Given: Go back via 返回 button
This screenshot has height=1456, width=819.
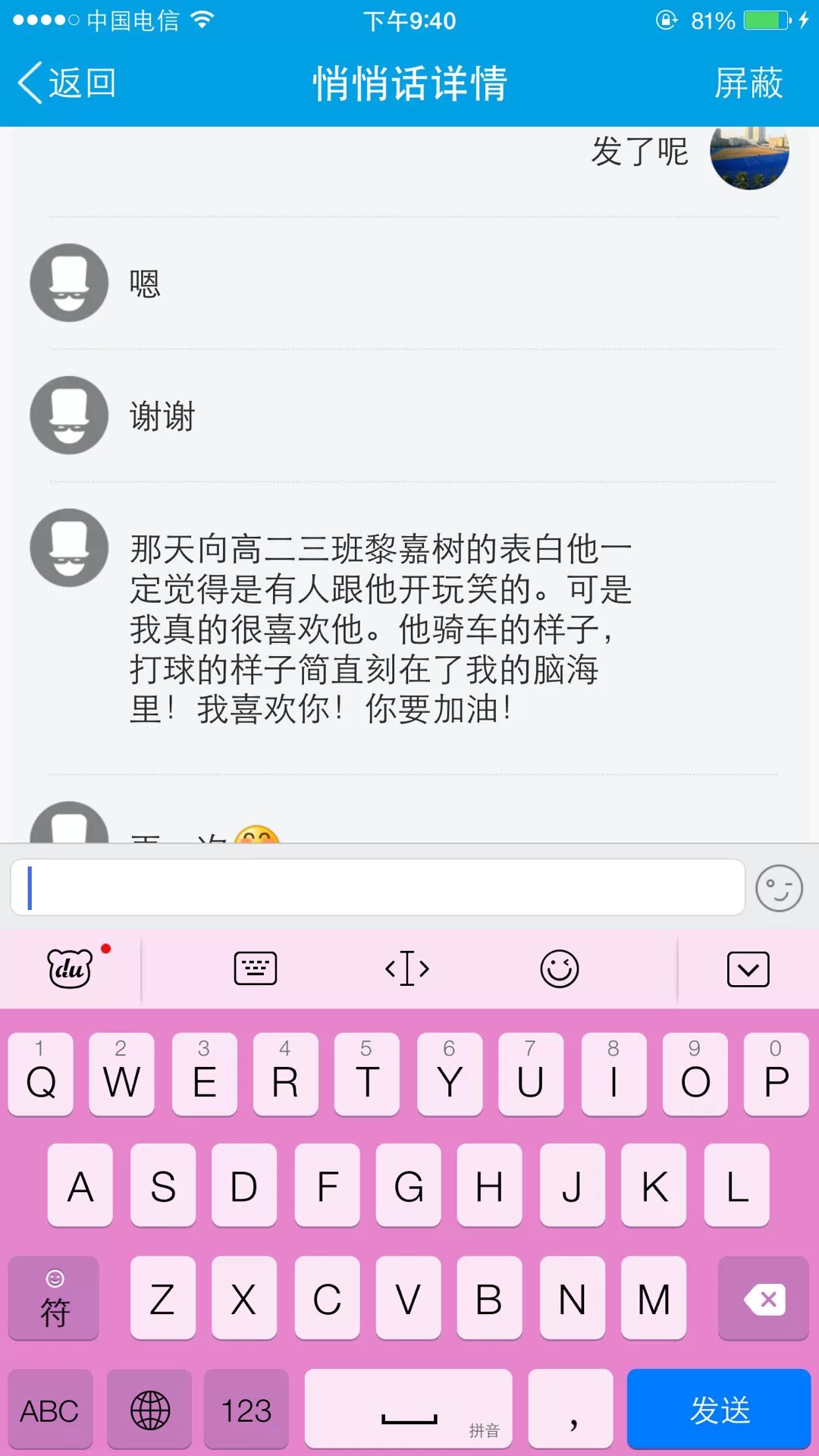Looking at the screenshot, I should 67,83.
